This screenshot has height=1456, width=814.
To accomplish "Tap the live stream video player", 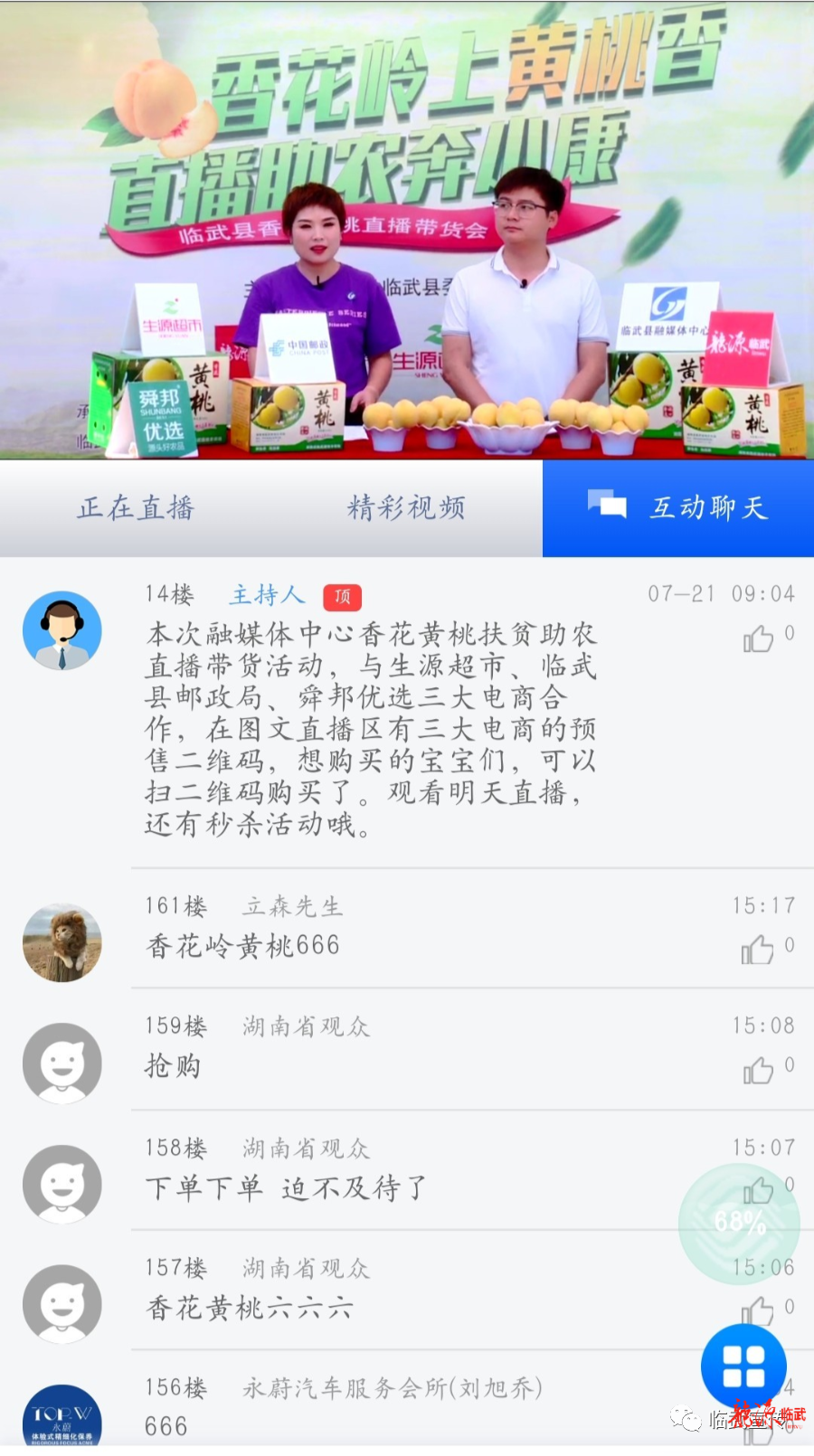I will [407, 231].
